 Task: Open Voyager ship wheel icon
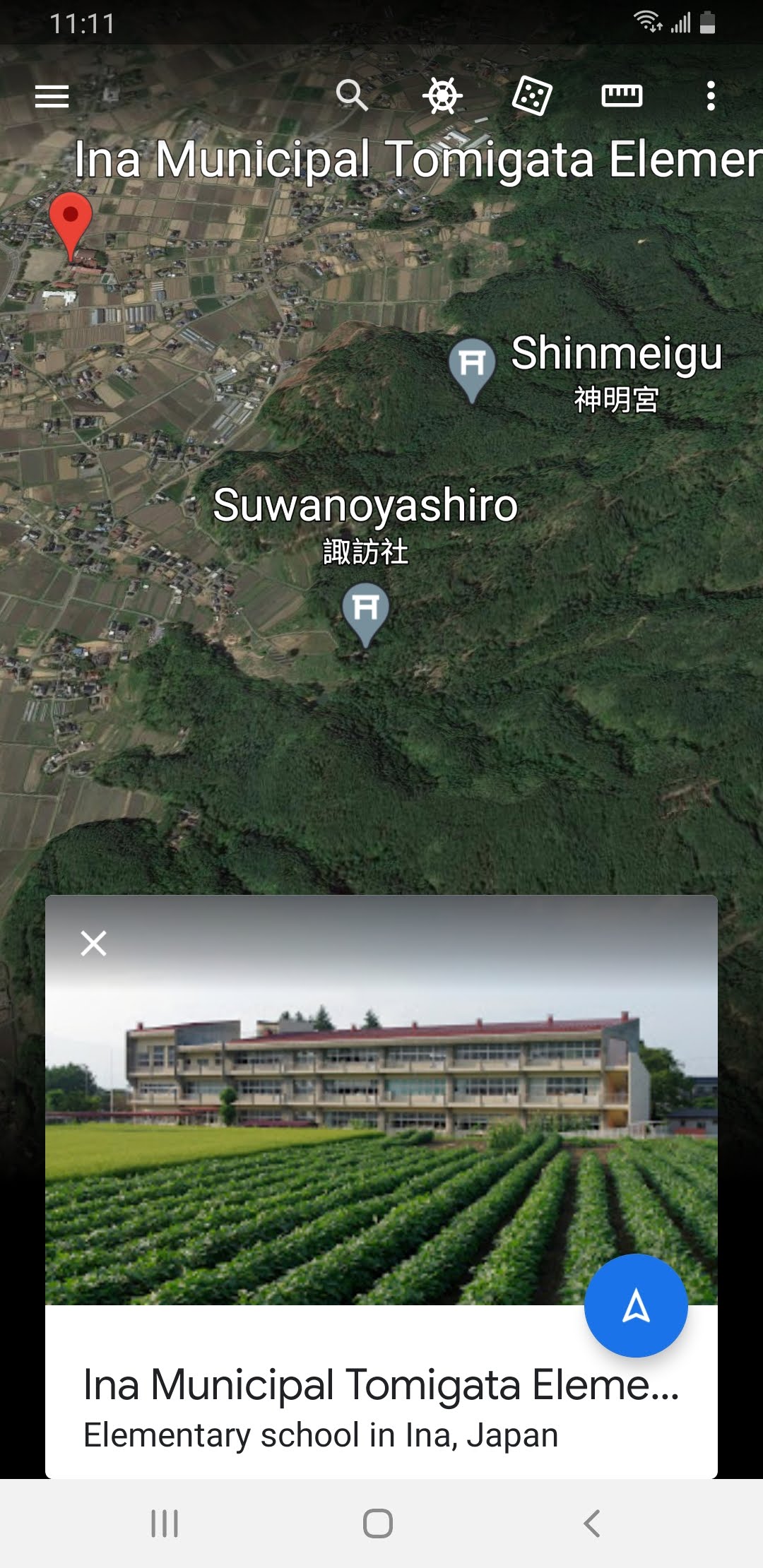click(x=442, y=95)
